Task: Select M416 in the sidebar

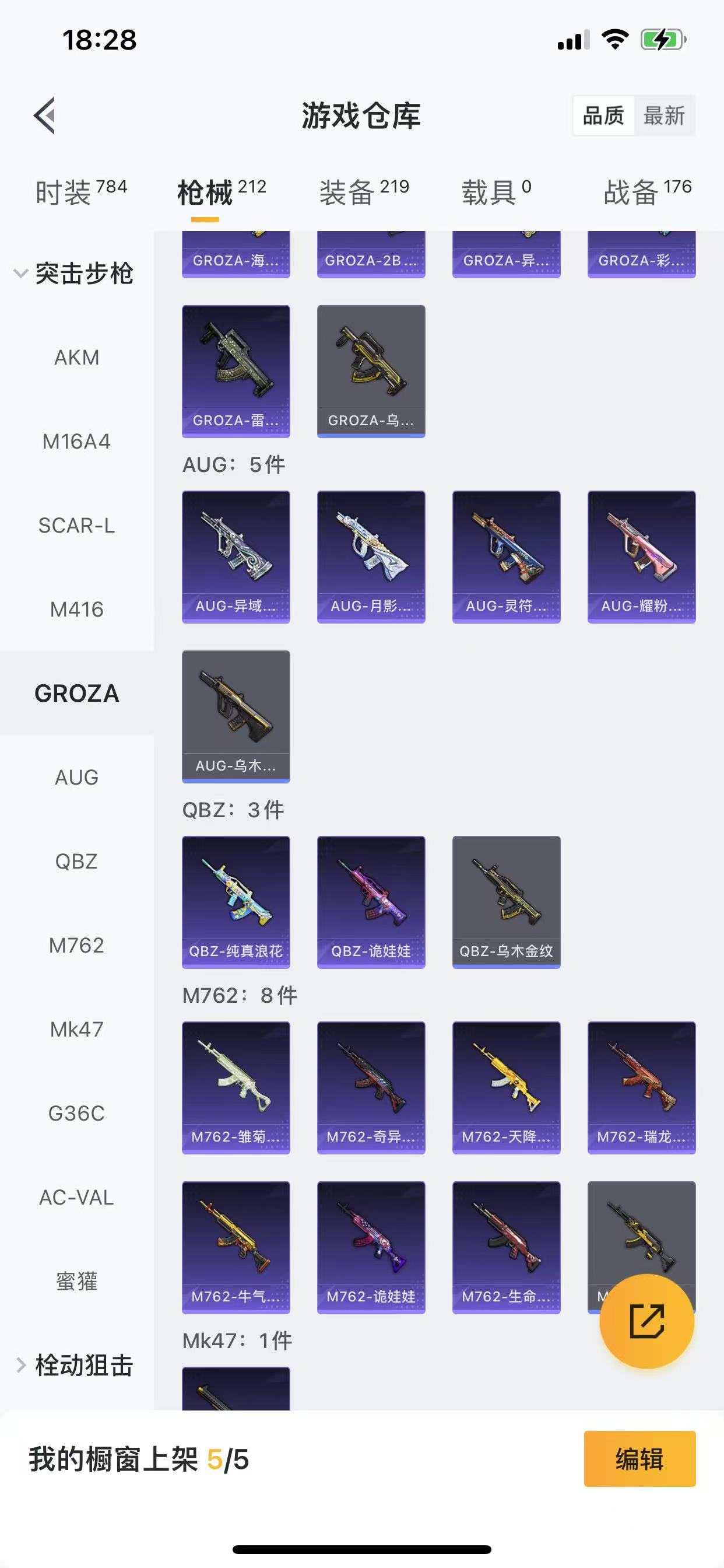Action: pos(77,610)
